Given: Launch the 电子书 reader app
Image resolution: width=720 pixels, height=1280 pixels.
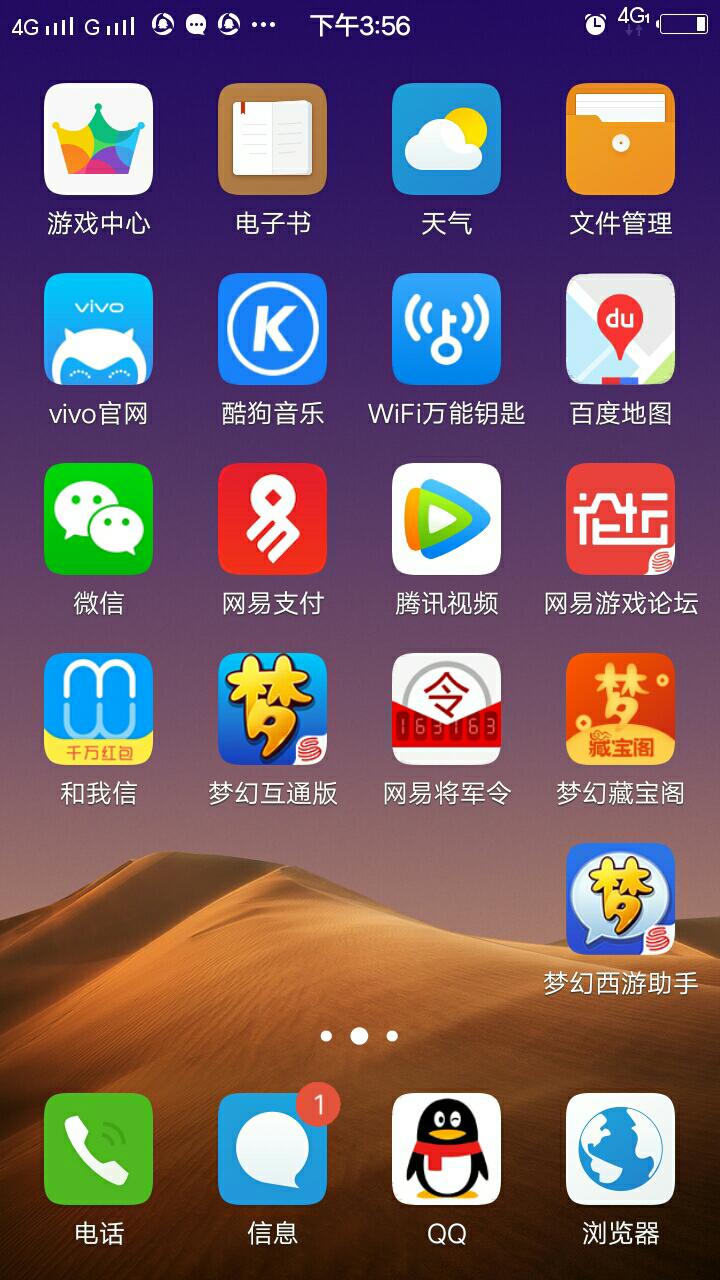Looking at the screenshot, I should 272,139.
